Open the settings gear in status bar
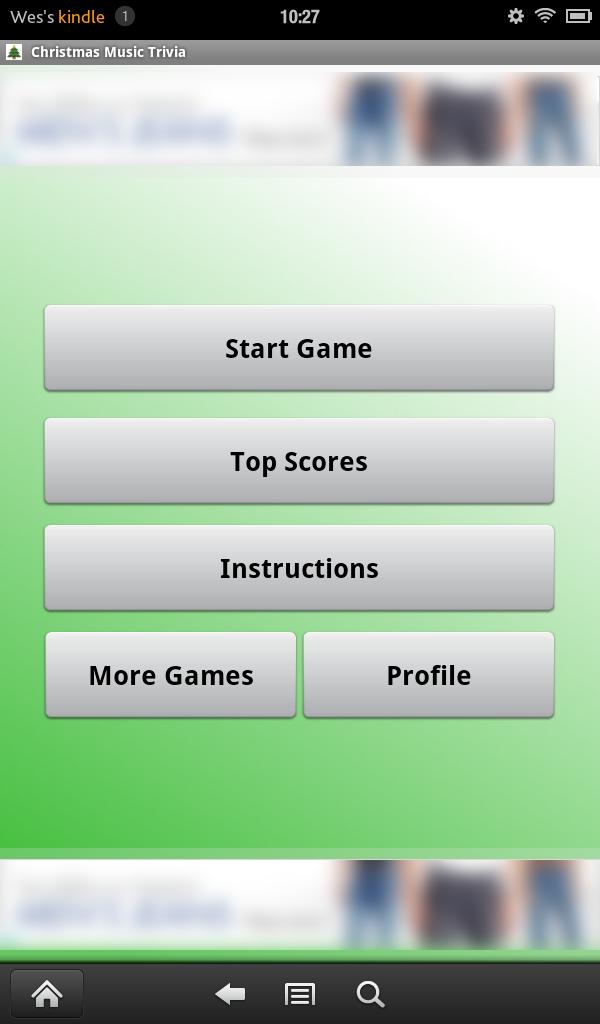 516,16
